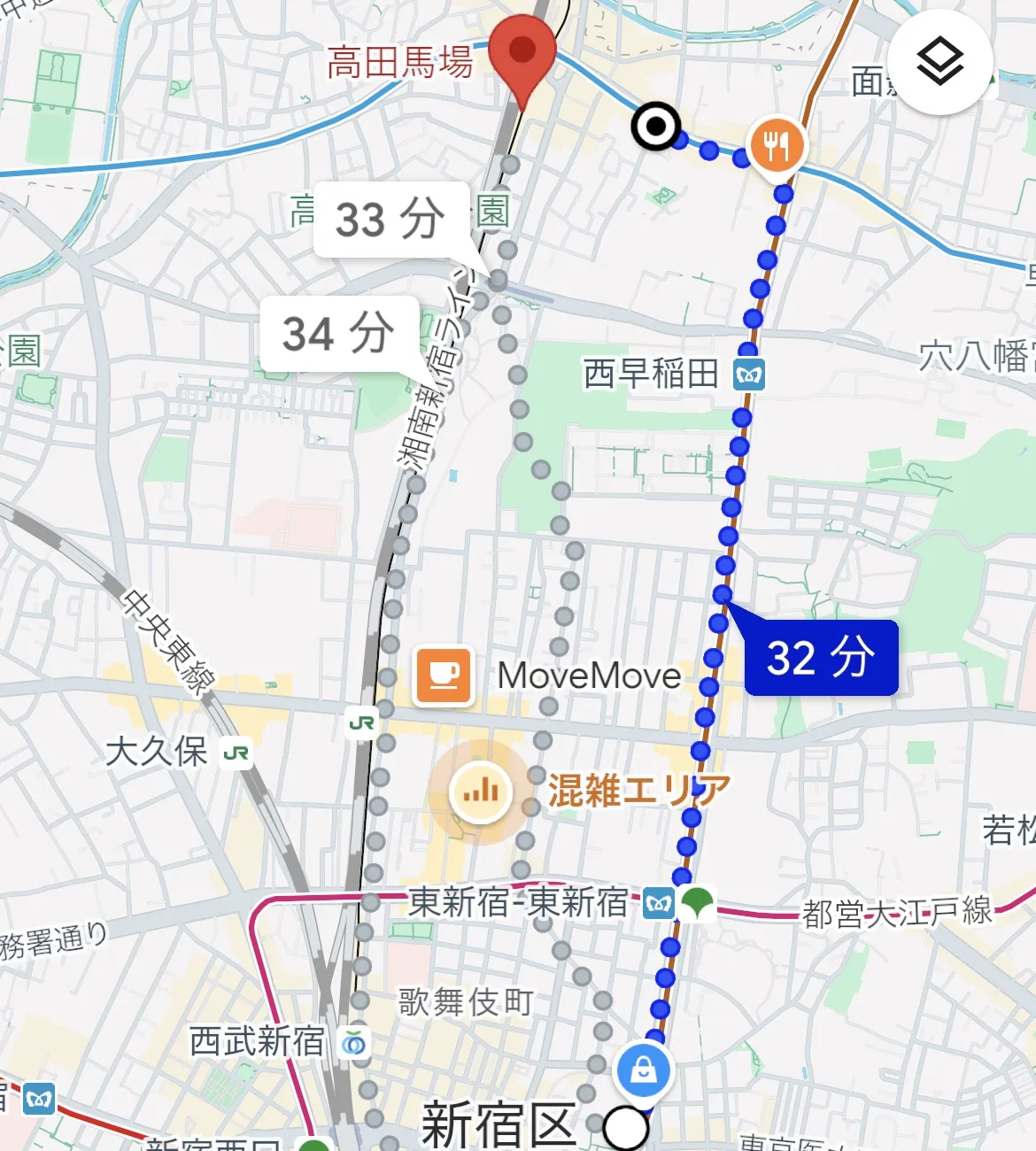Open the shopping bag marker near 新宿区
Image resolution: width=1036 pixels, height=1151 pixels.
(644, 1071)
